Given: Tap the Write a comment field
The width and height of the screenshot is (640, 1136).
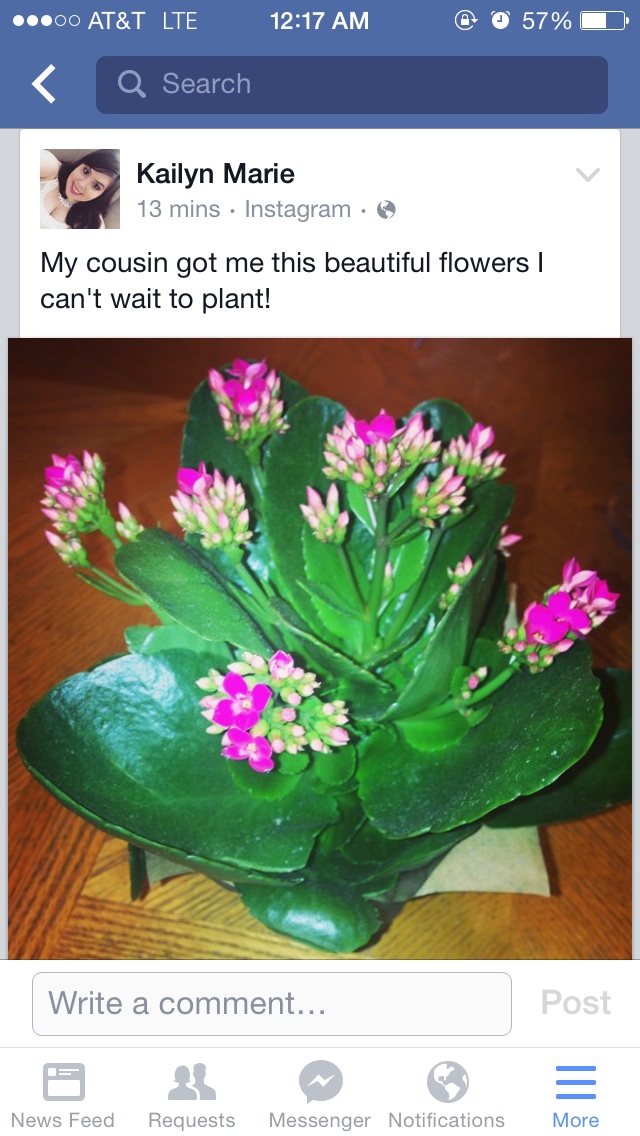Looking at the screenshot, I should (272, 1003).
